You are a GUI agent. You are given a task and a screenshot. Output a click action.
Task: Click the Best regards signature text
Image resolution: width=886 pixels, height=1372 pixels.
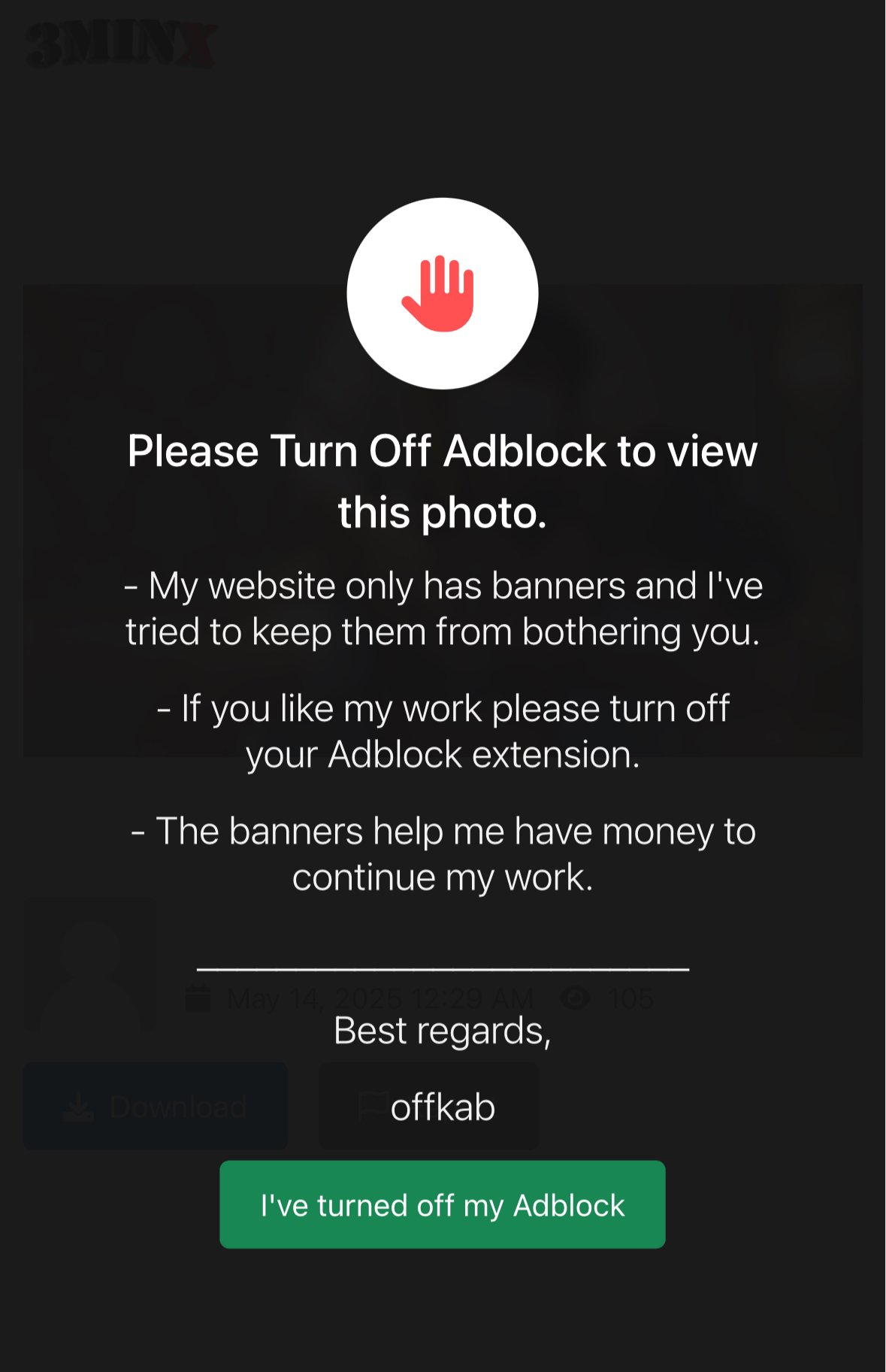443,1031
